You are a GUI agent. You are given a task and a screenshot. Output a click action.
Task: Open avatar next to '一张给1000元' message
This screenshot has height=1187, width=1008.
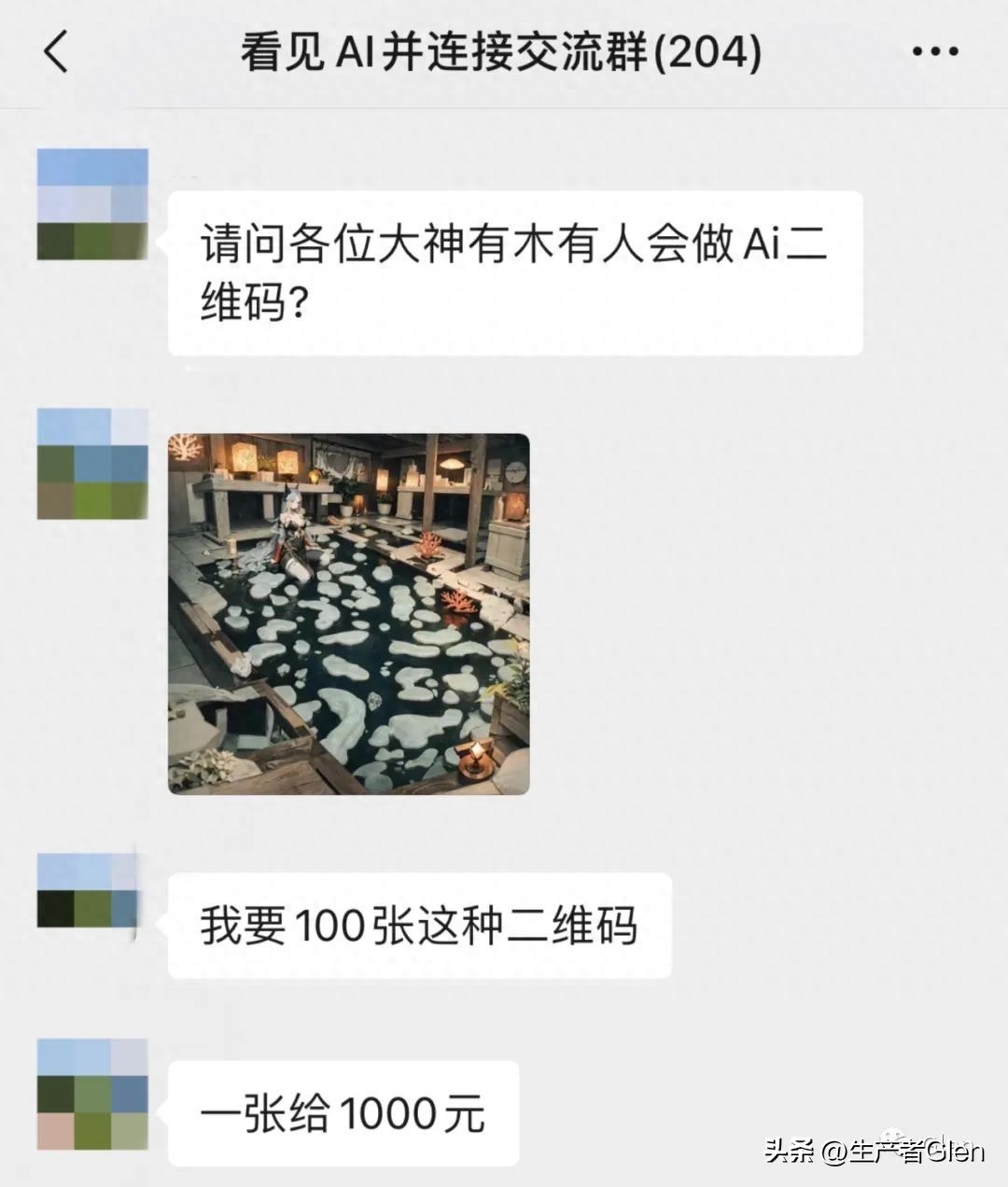point(92,1095)
